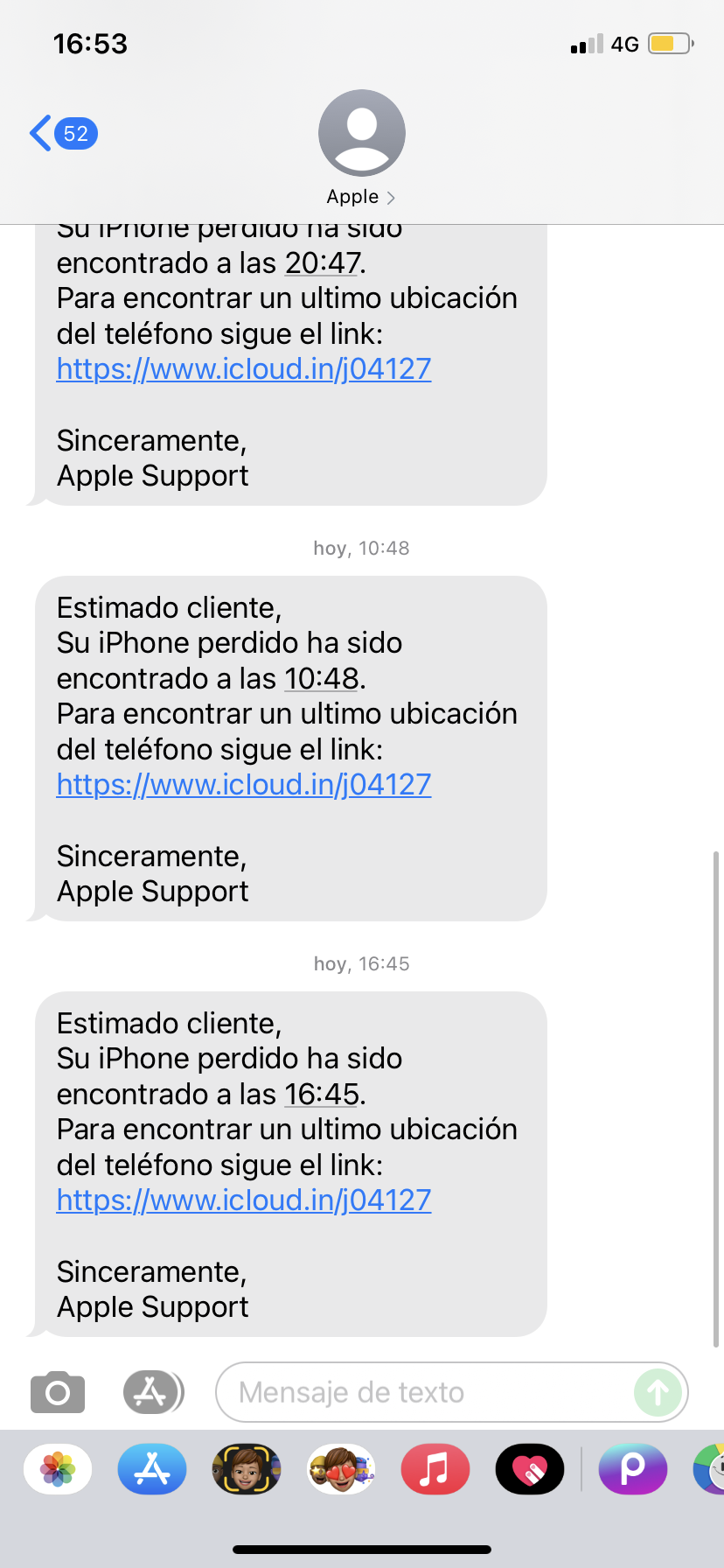Send the message with the arrow button
Screen dimensions: 724x1568
(x=658, y=1392)
